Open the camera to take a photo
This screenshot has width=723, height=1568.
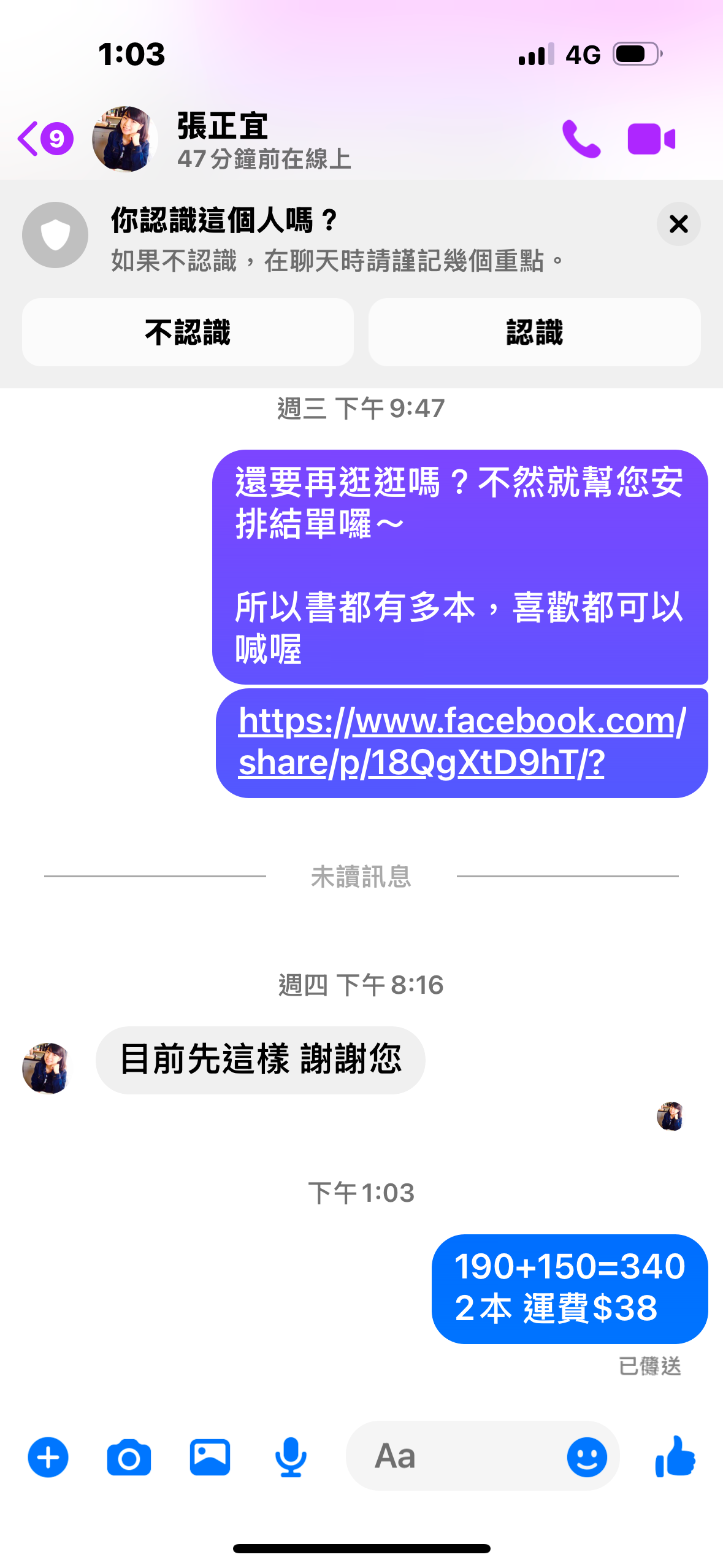[x=129, y=1457]
